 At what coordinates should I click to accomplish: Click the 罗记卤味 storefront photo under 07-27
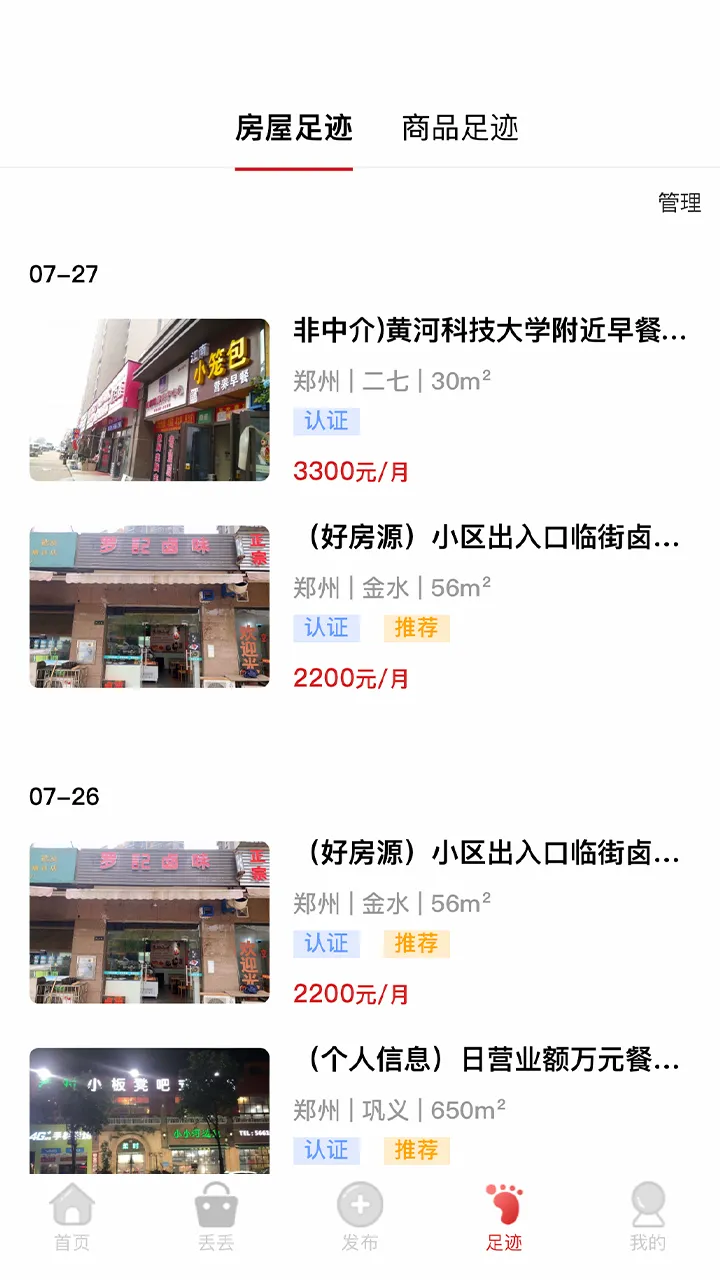pyautogui.click(x=148, y=605)
